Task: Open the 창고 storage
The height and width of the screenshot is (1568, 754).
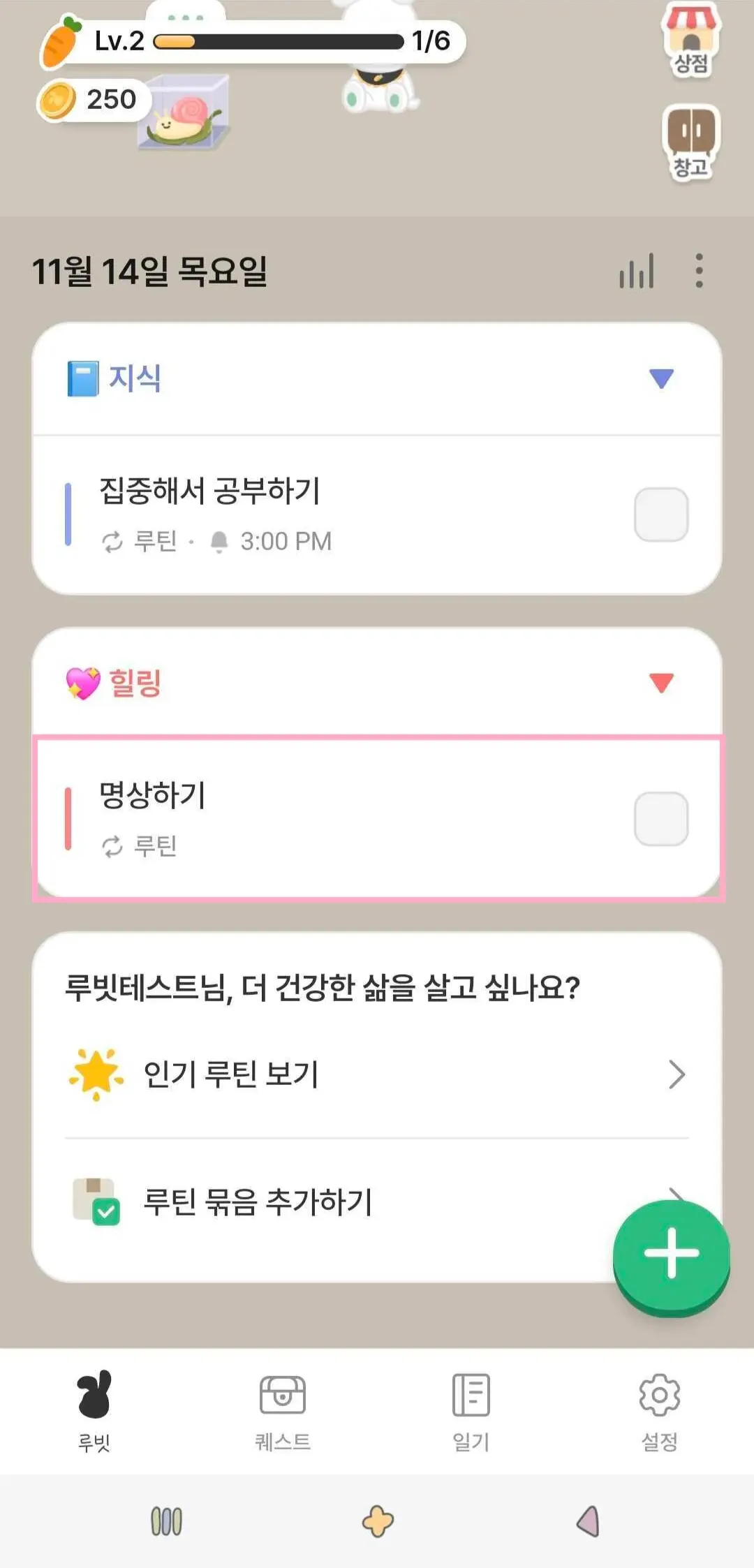Action: [690, 142]
